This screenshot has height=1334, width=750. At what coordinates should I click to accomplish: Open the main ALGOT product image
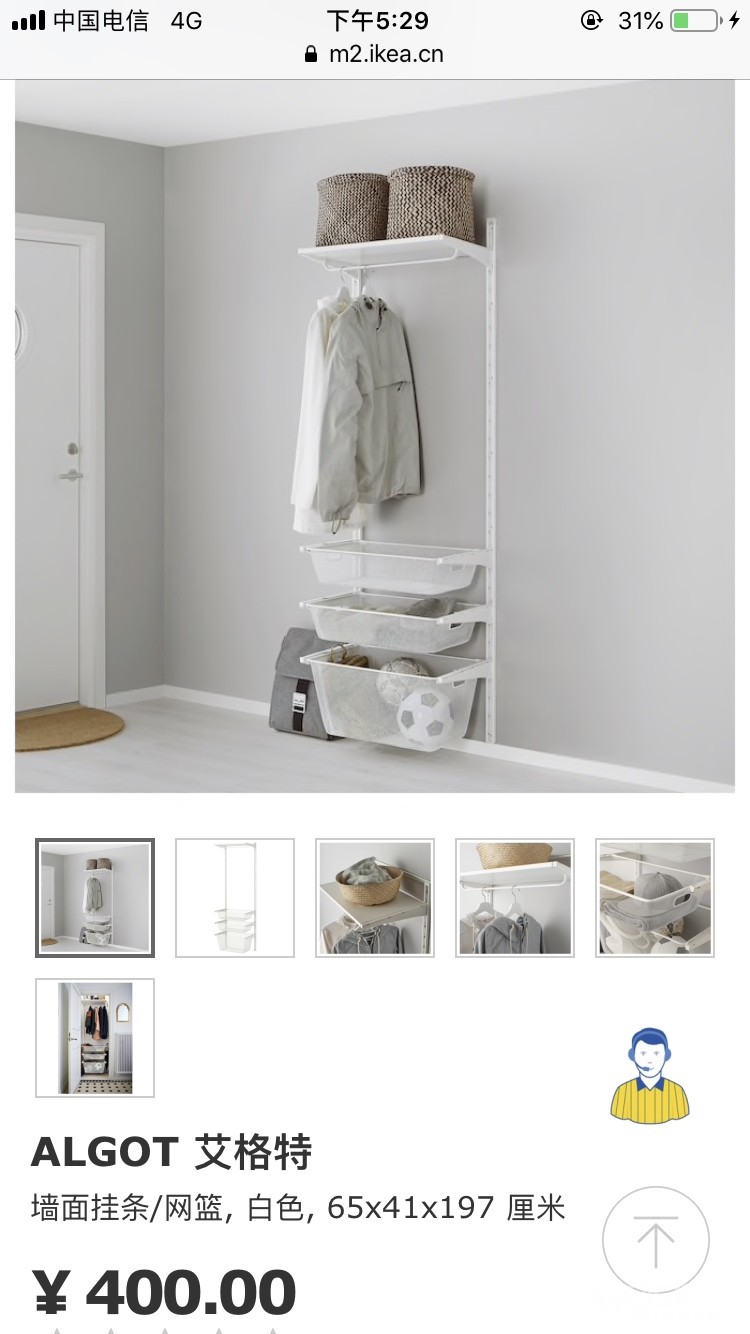[375, 436]
